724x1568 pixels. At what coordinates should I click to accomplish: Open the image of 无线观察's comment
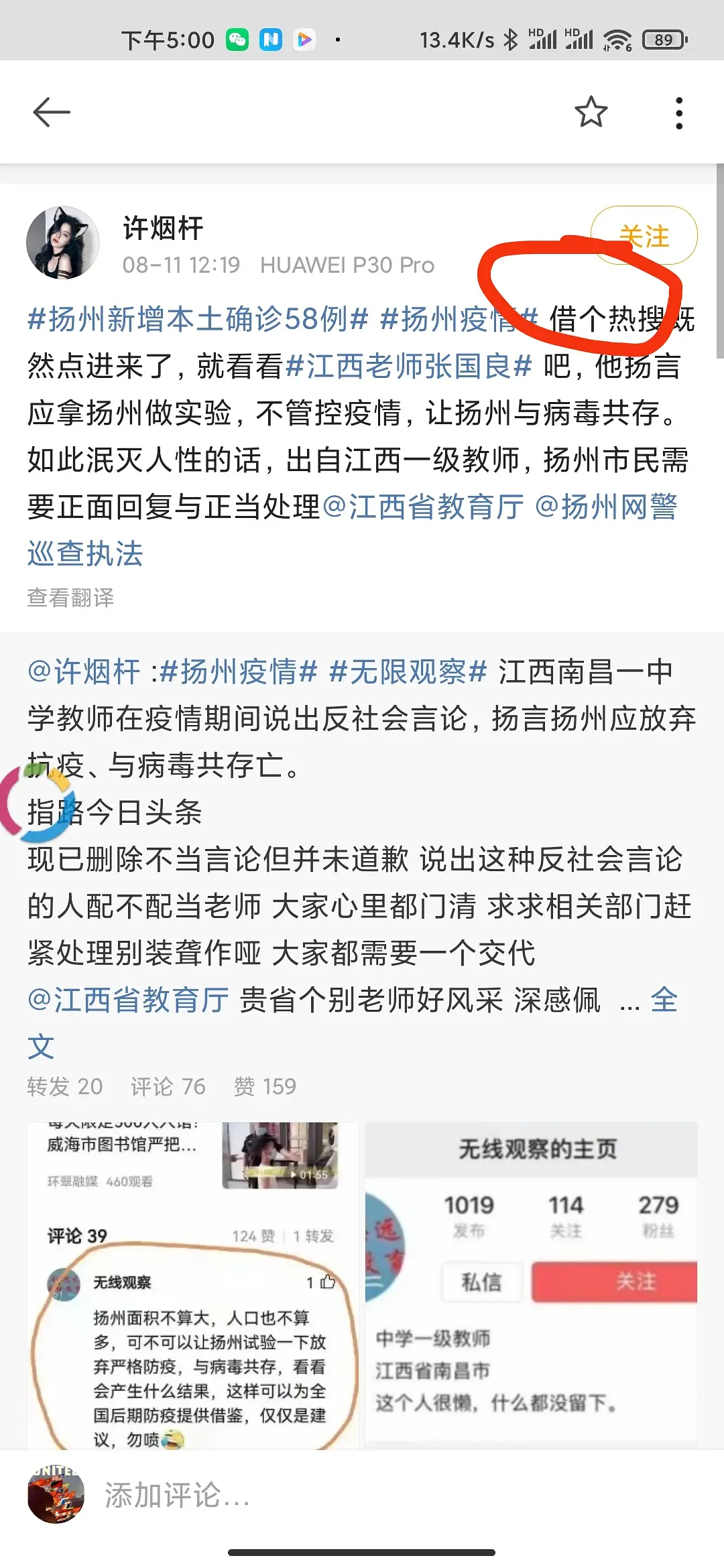coord(193,1285)
